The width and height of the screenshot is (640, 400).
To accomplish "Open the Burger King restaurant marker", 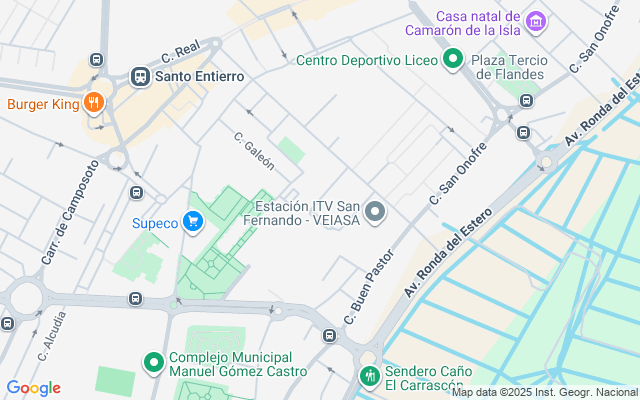I will pyautogui.click(x=93, y=102).
